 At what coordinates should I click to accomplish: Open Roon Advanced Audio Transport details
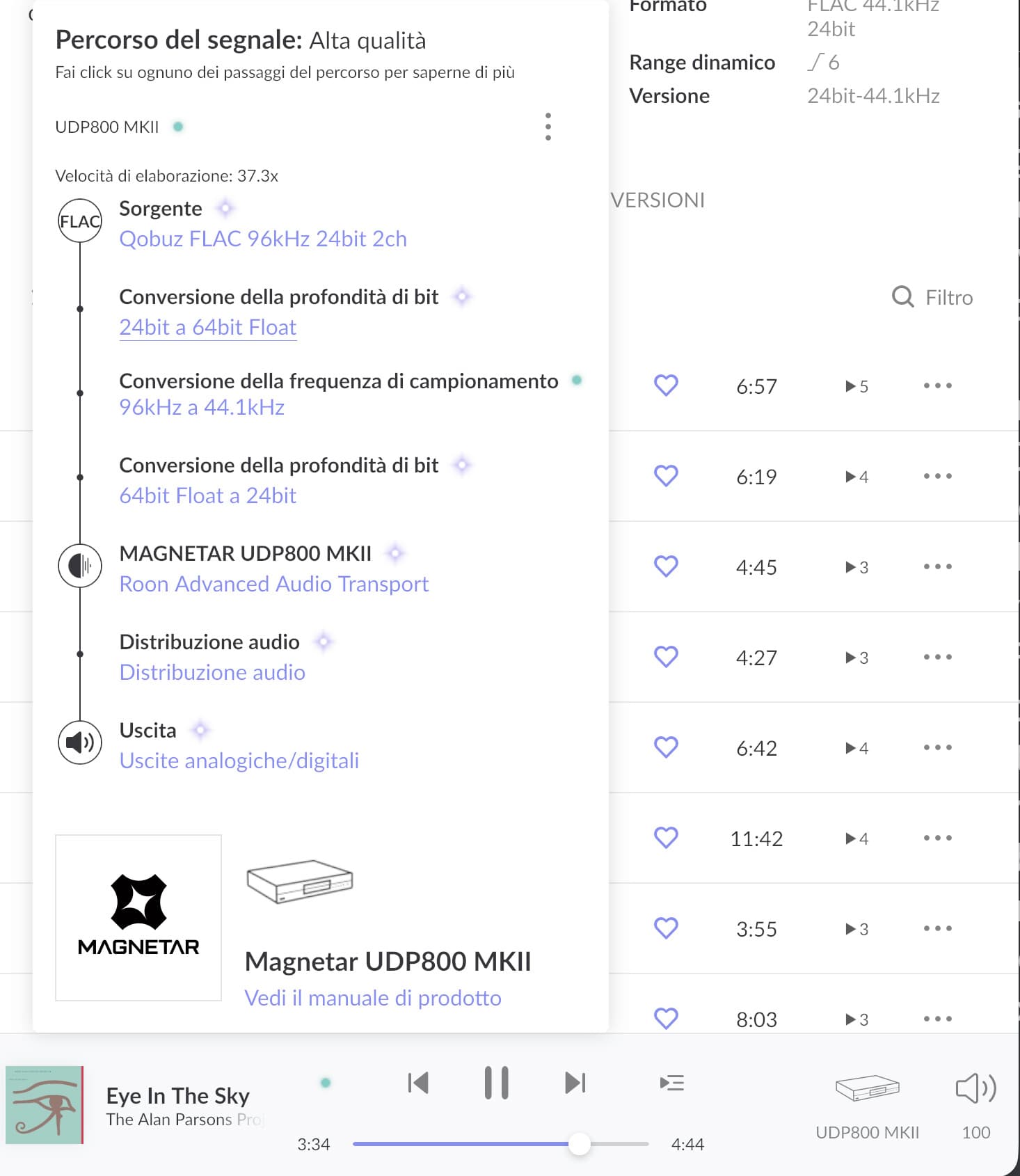click(273, 584)
